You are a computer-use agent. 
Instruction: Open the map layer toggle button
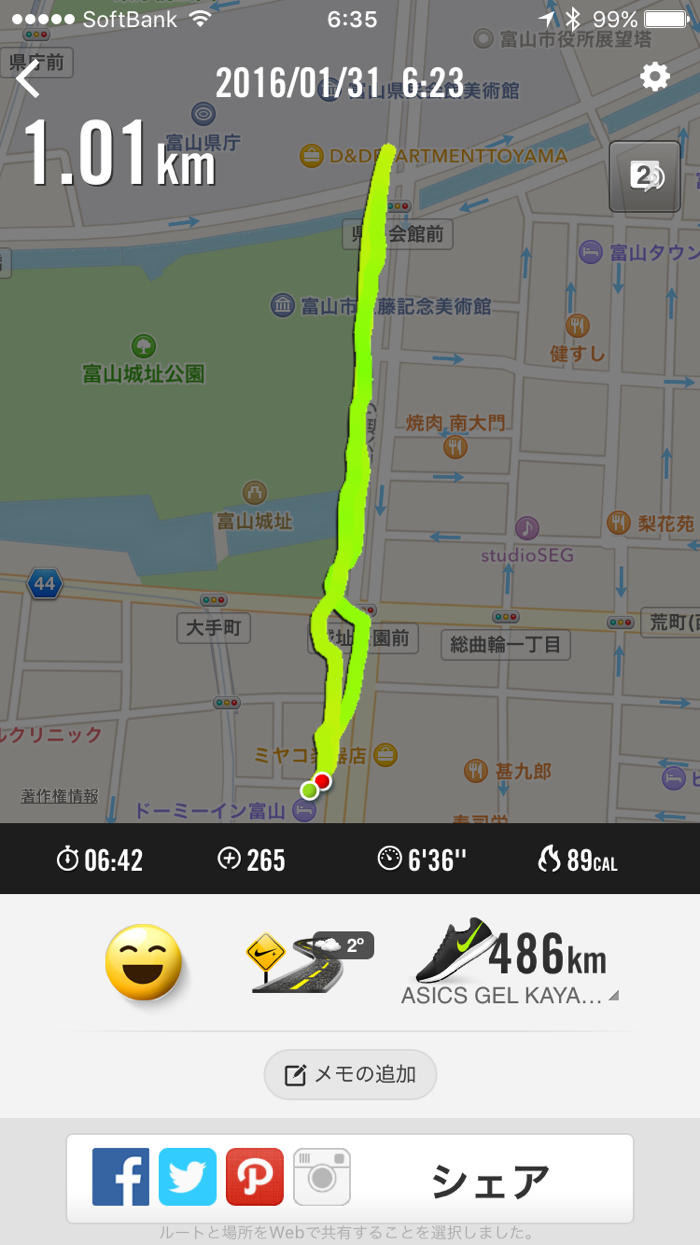[x=645, y=177]
